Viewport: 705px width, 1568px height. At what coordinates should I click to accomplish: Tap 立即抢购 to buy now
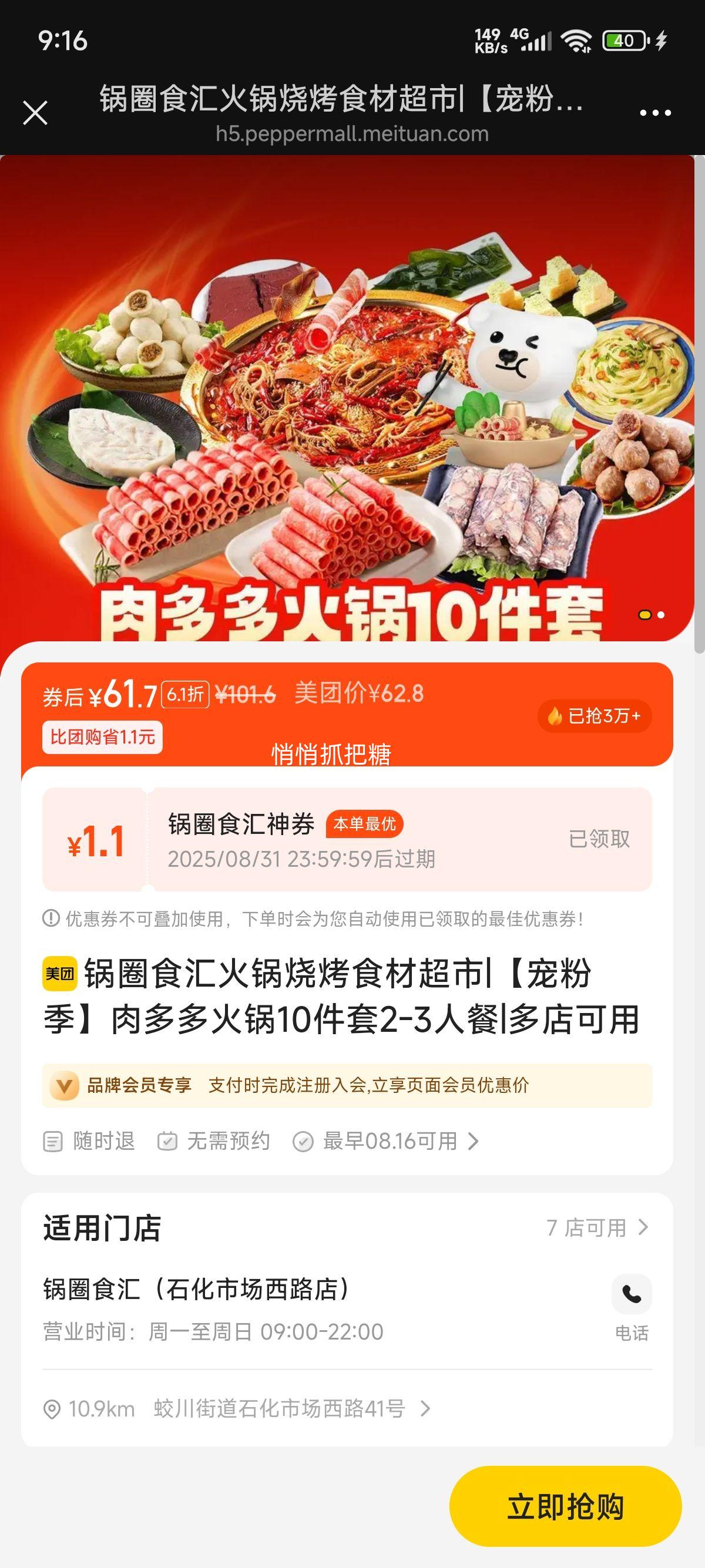tap(565, 1507)
